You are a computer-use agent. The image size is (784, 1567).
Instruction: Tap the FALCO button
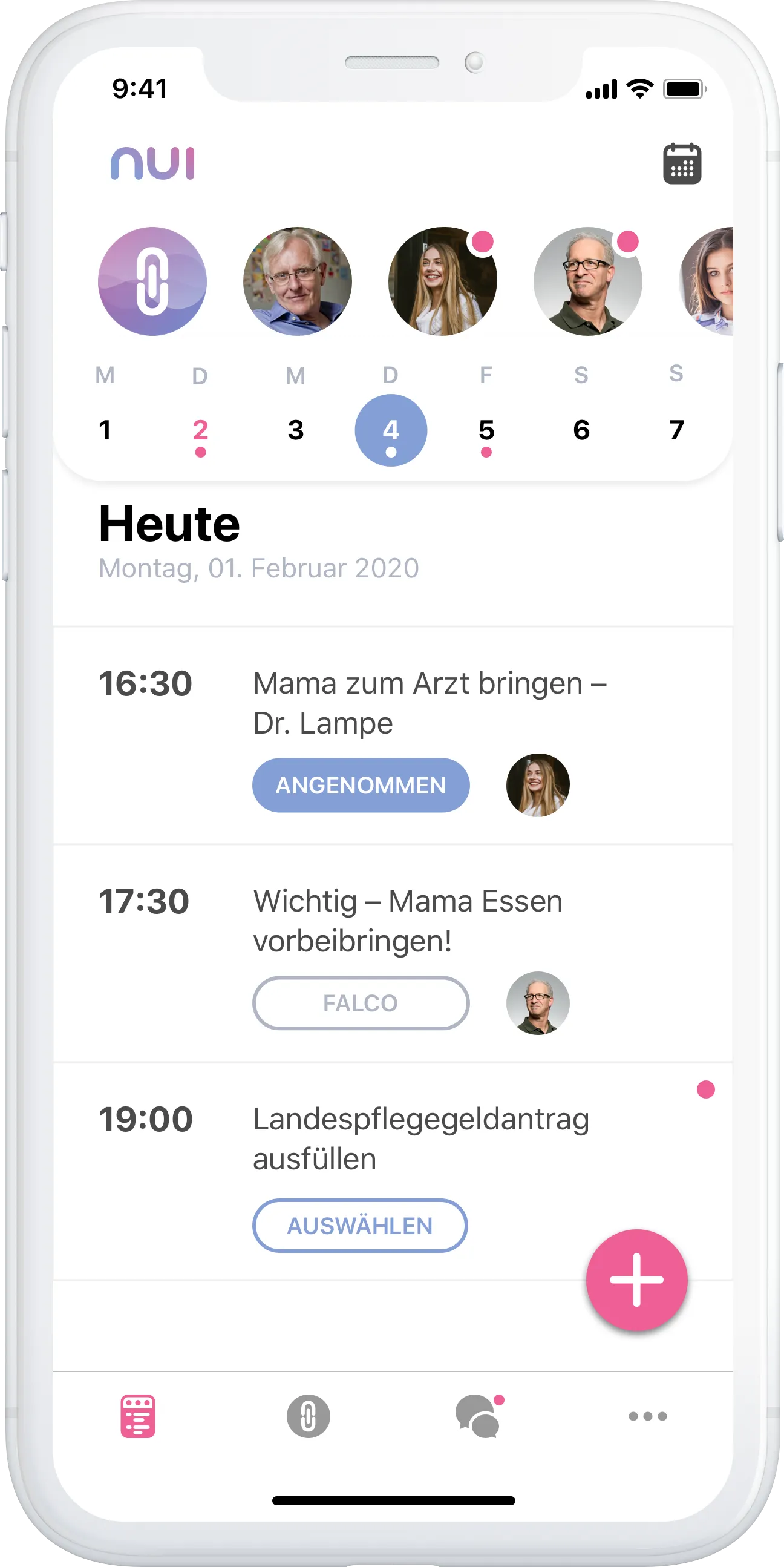coord(361,1003)
